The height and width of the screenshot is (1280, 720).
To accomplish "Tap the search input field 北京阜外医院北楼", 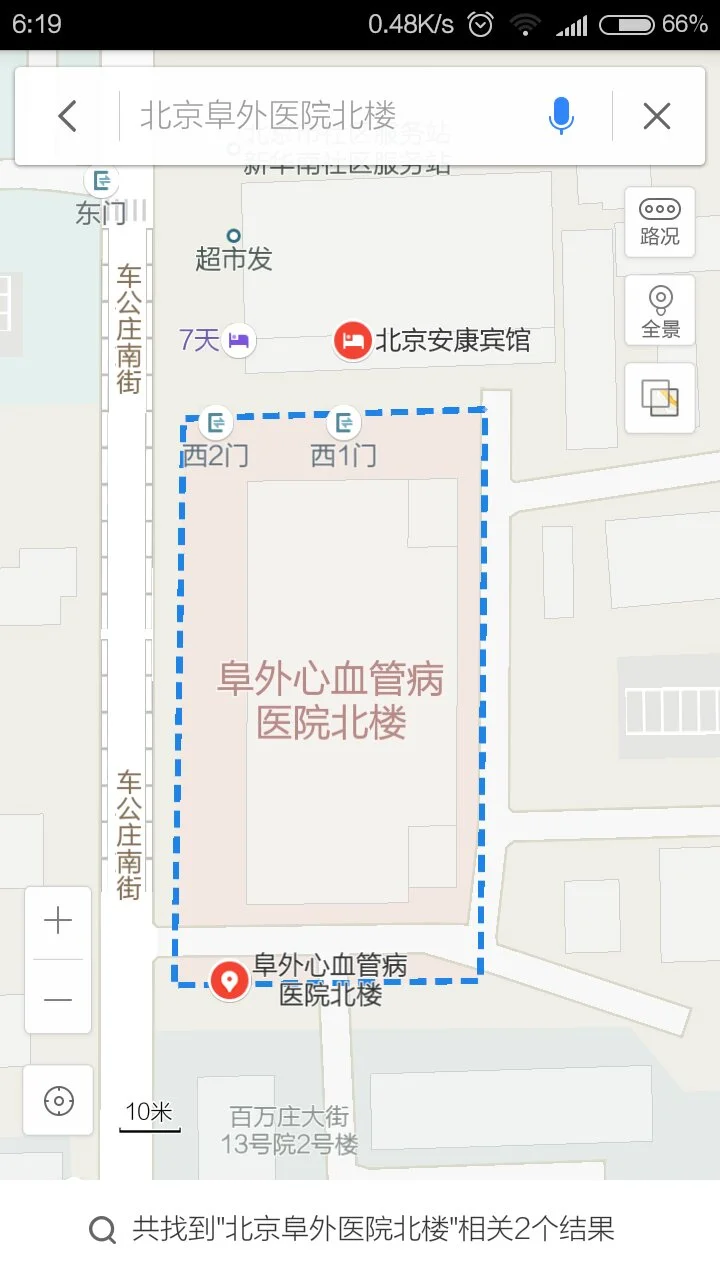I will tap(300, 116).
